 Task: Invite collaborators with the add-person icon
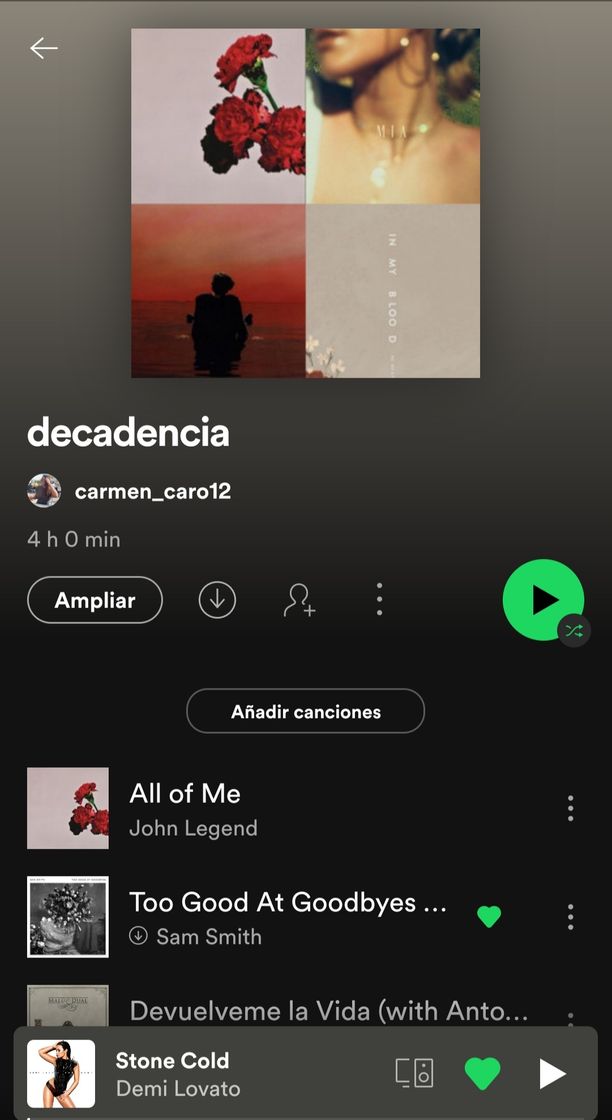point(299,600)
